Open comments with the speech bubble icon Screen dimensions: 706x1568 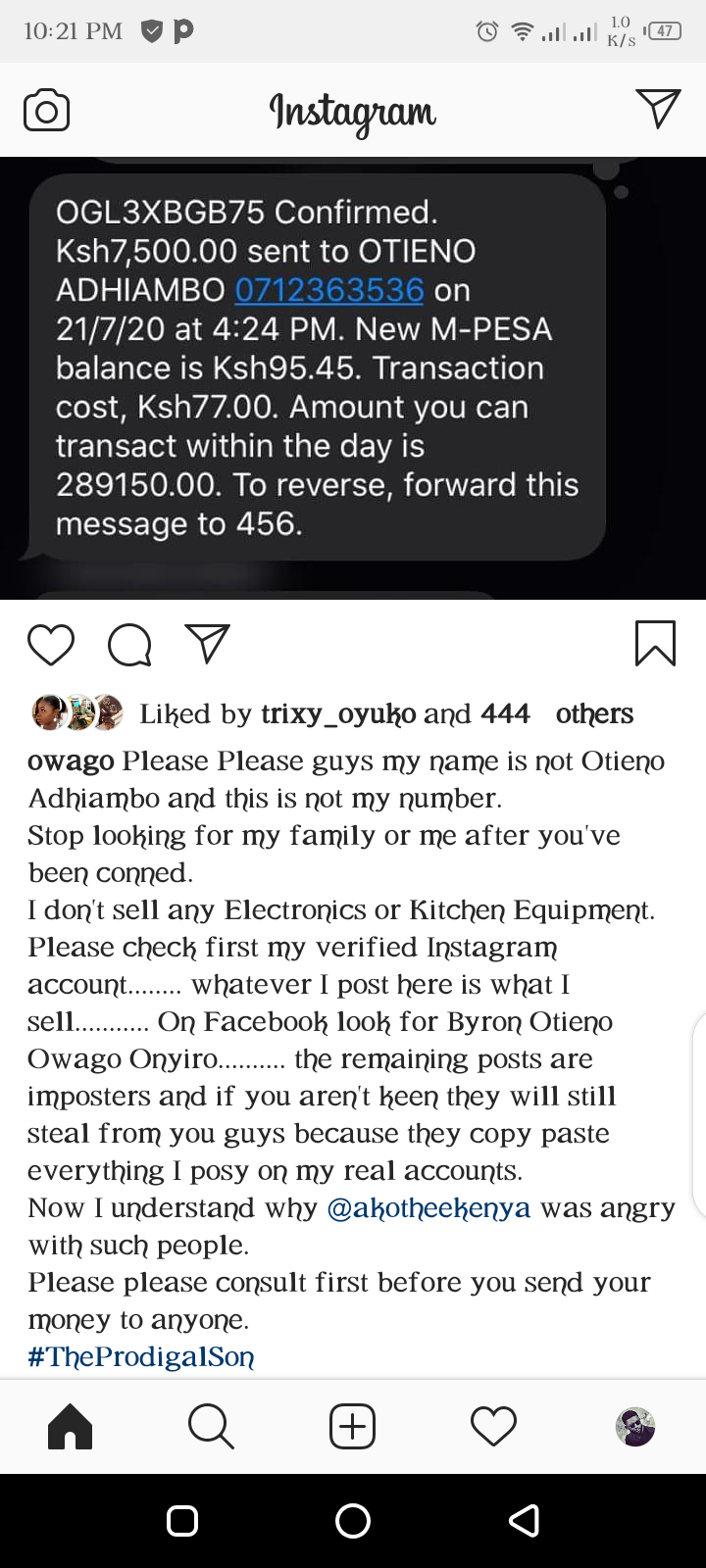pyautogui.click(x=129, y=644)
